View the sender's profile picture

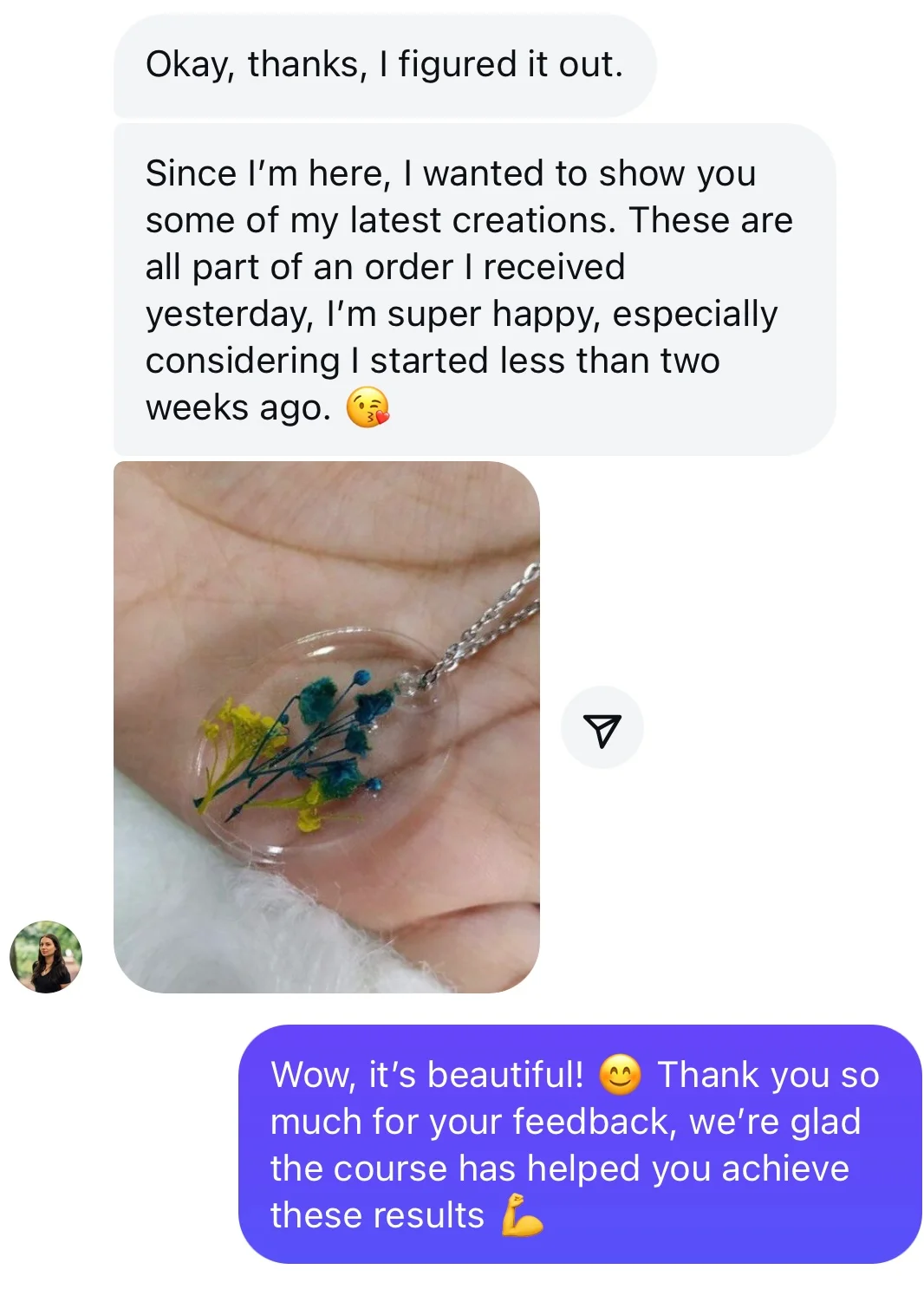coord(46,957)
